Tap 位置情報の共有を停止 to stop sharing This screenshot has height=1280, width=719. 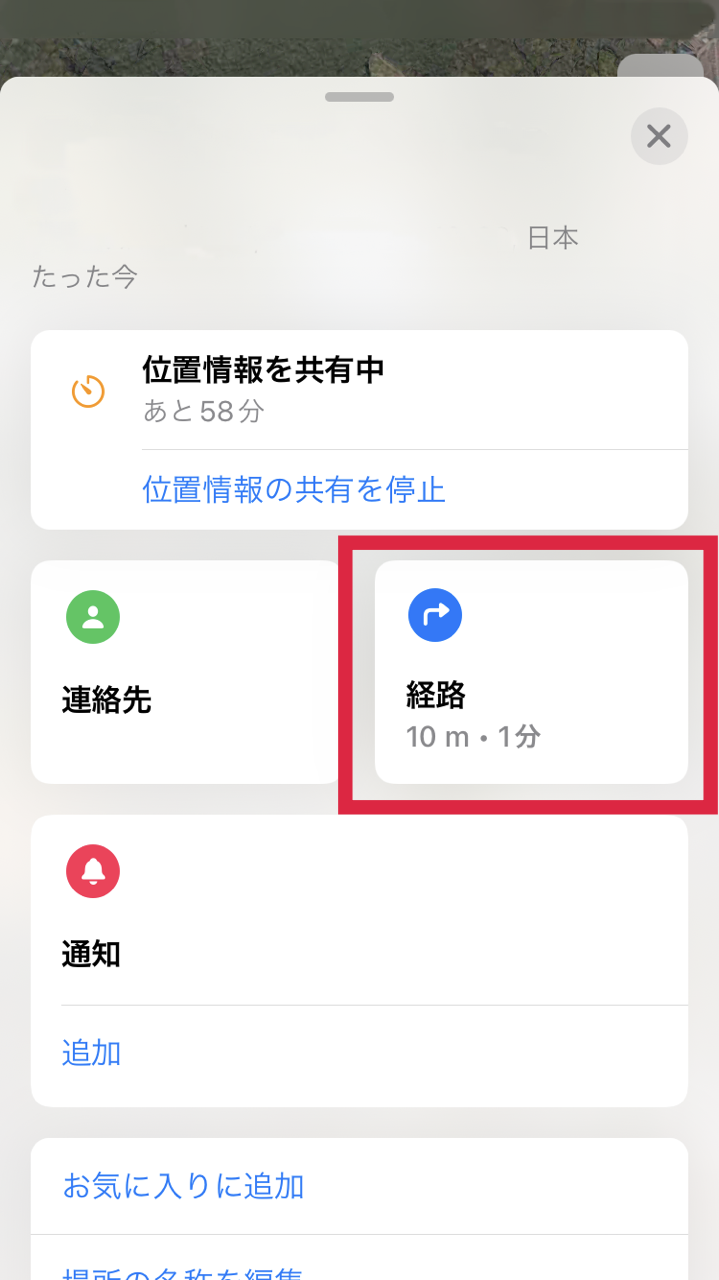[x=294, y=490]
